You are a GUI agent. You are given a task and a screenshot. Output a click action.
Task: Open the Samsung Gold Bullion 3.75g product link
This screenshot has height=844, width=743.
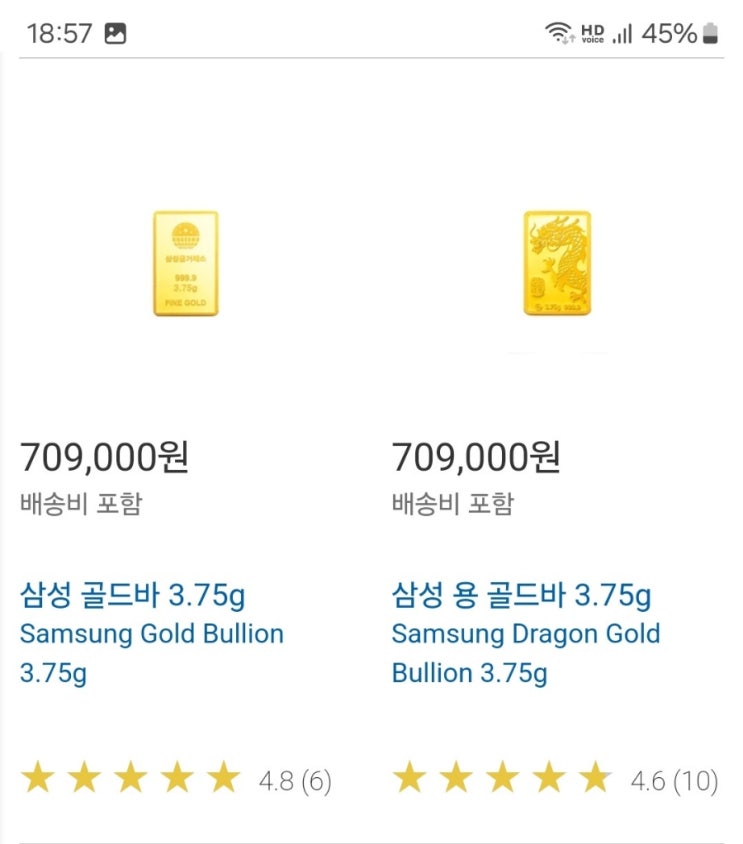(152, 634)
